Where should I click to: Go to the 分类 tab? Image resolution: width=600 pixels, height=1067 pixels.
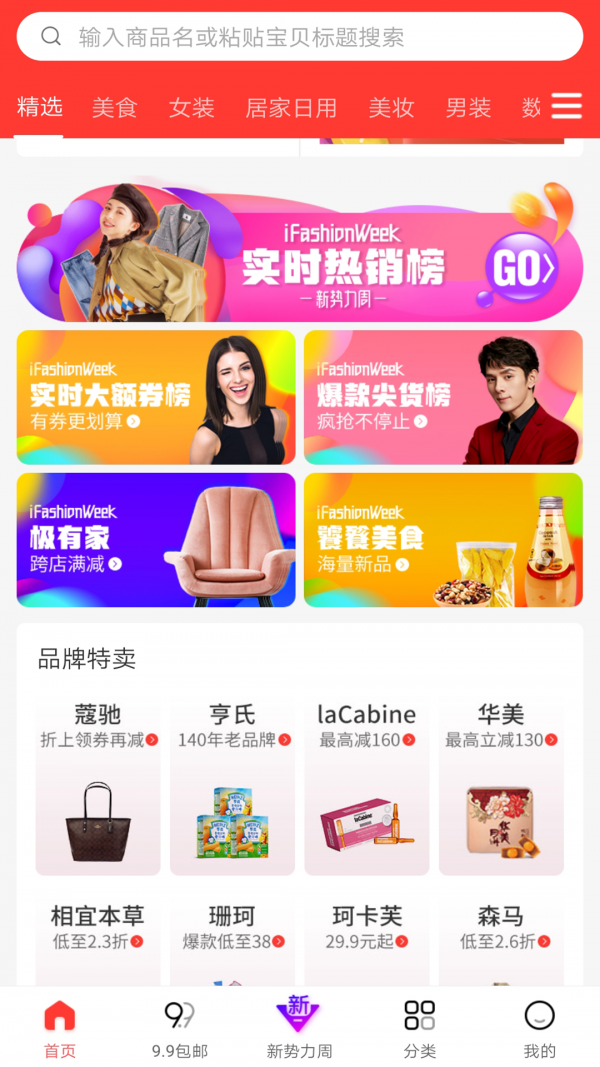pyautogui.click(x=420, y=1028)
